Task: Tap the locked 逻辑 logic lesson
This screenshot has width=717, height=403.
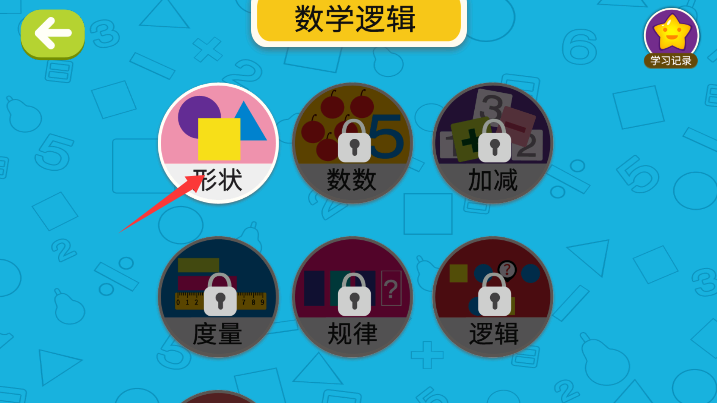Action: [x=492, y=297]
